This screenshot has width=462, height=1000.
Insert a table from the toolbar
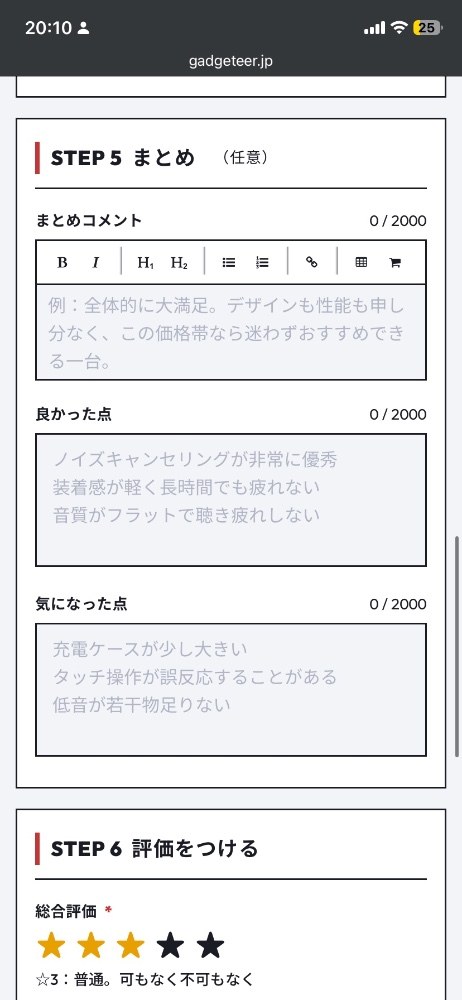pyautogui.click(x=361, y=263)
